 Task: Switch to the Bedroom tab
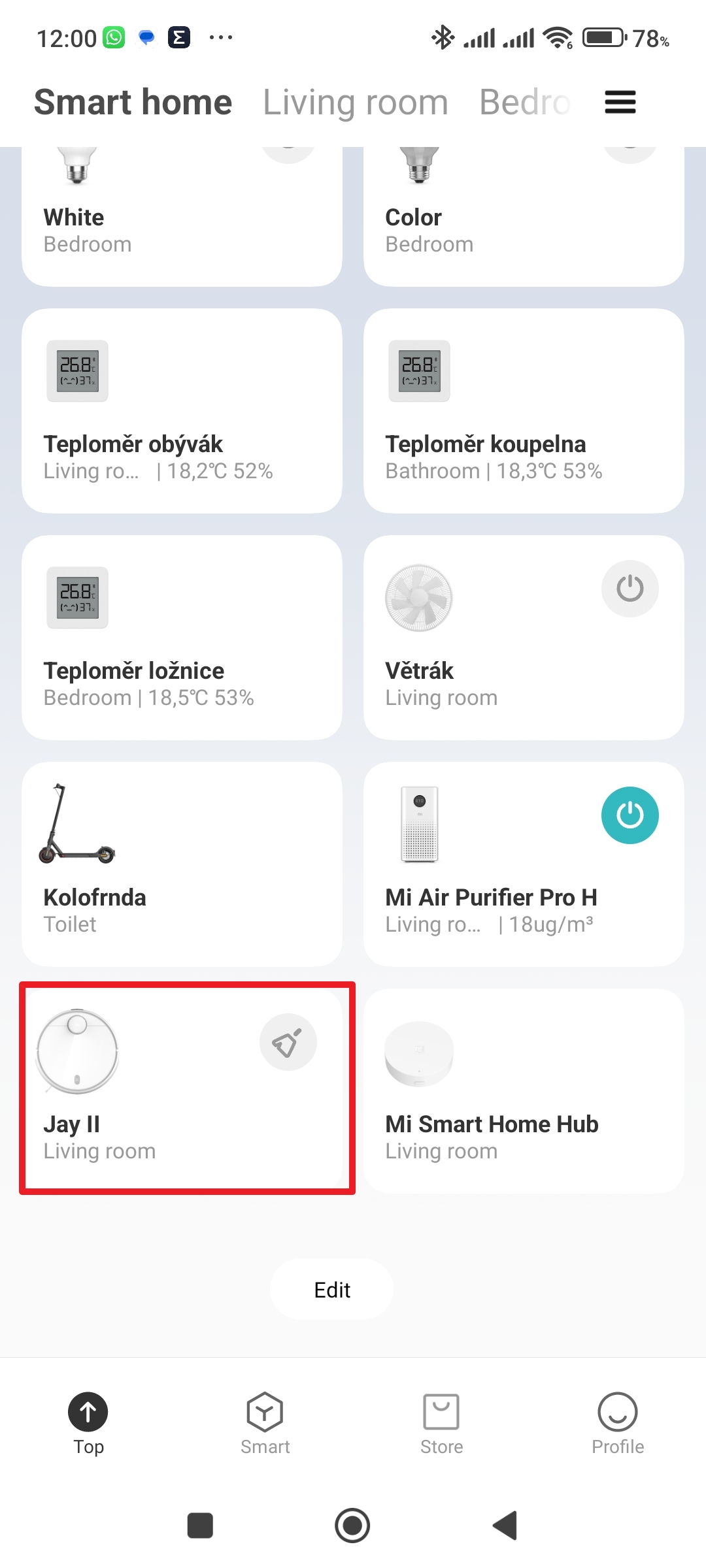525,103
